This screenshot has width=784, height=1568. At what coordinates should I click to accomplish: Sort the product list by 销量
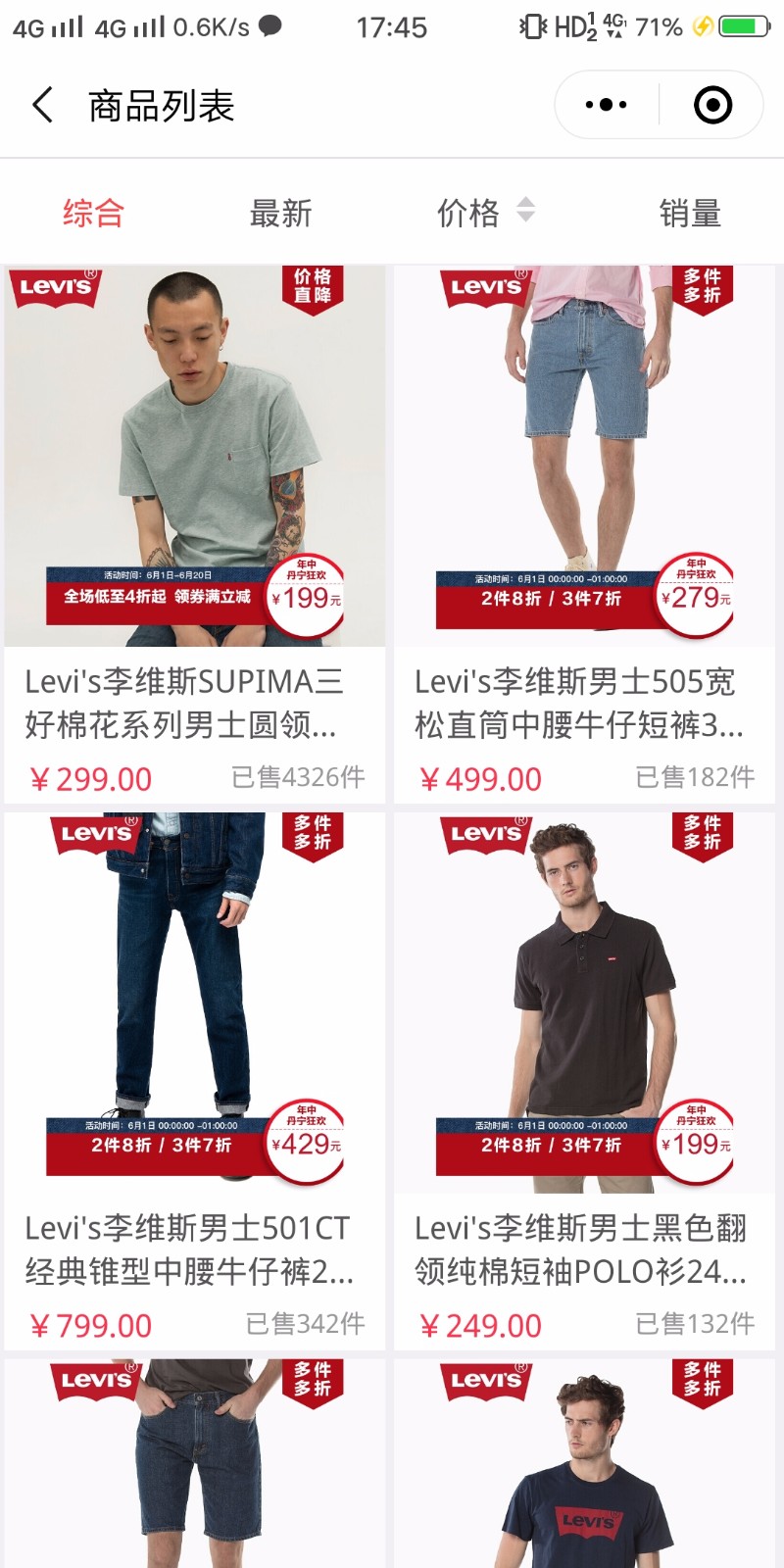pos(690,213)
